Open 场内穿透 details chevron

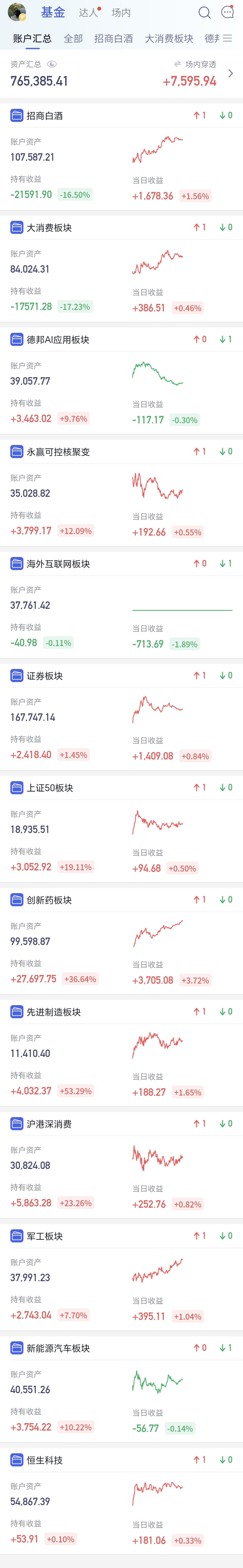click(230, 74)
